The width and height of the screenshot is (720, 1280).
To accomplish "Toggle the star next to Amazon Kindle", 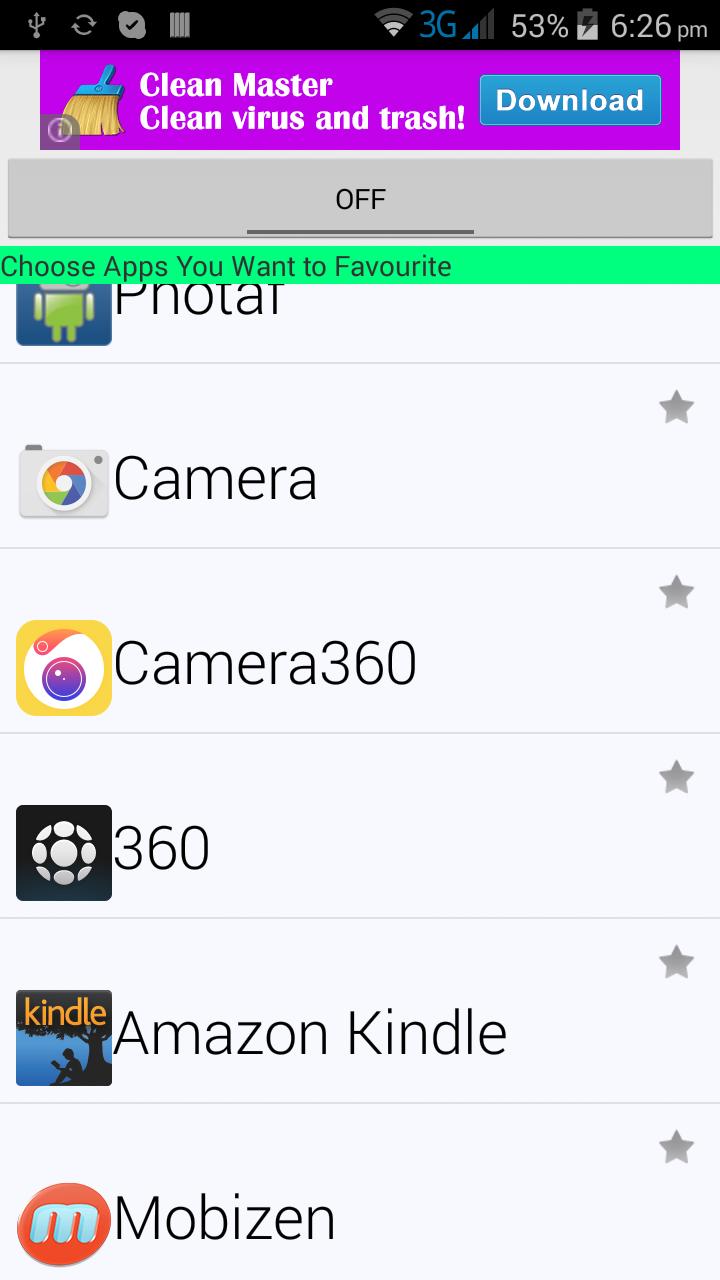I will [676, 962].
